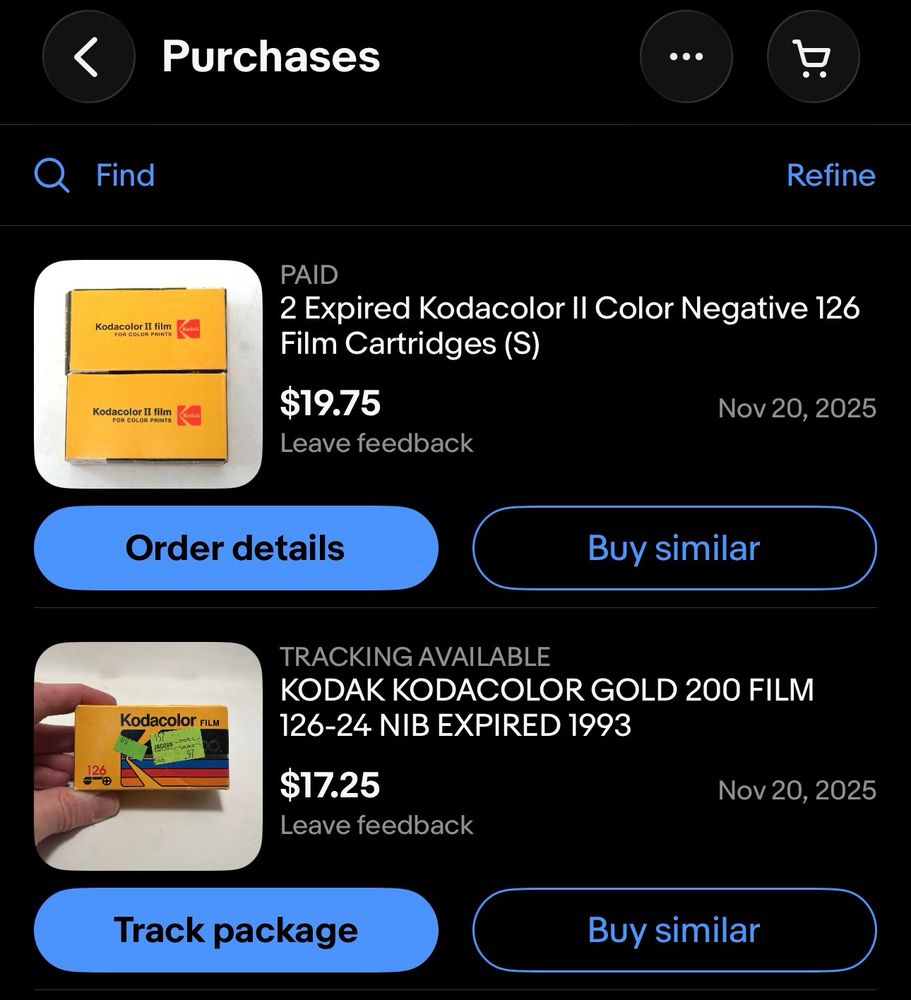
Task: Track package for the Kodacolor Gold 200 film
Action: 235,930
